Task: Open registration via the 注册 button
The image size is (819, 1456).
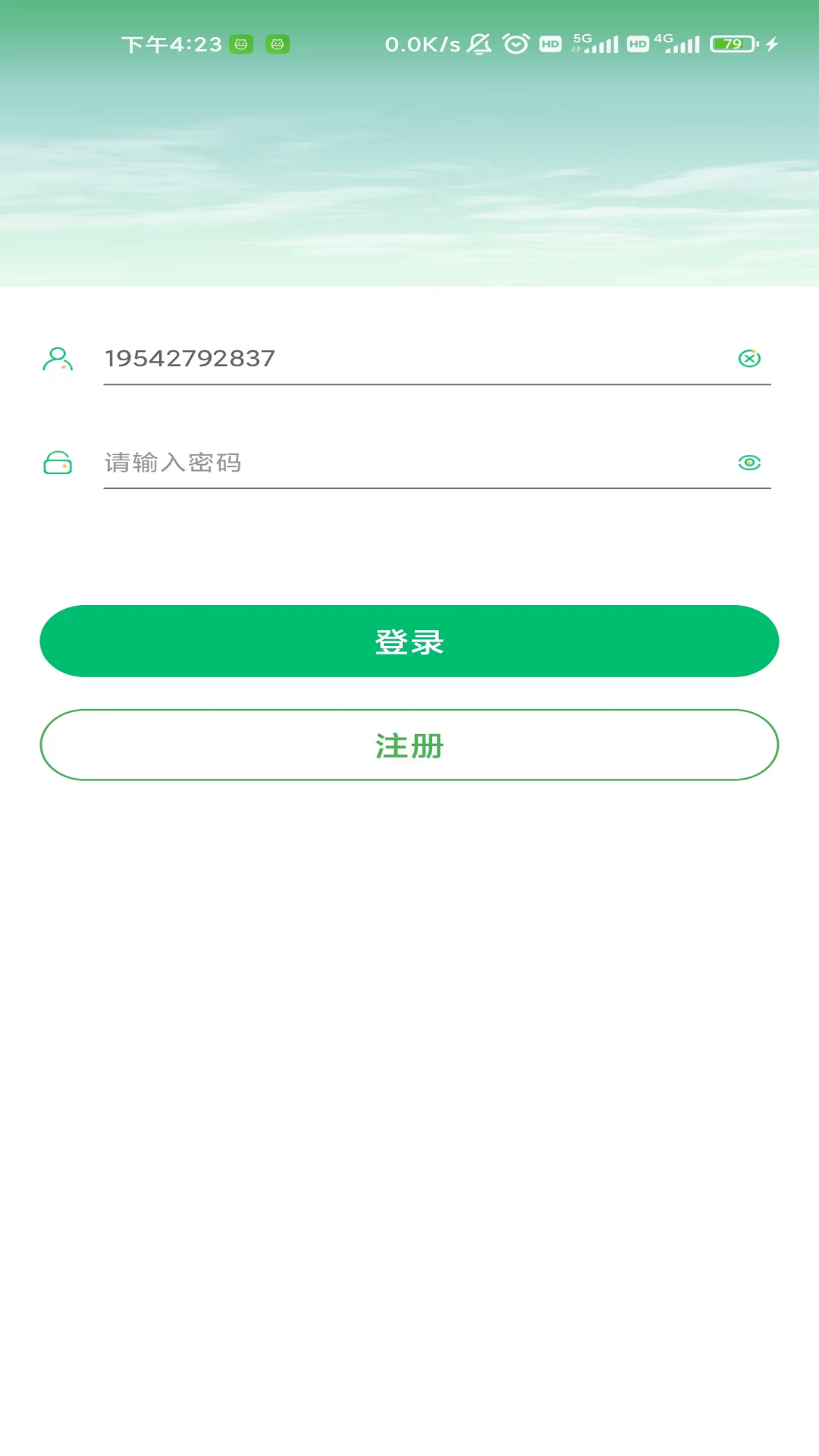Action: click(409, 745)
